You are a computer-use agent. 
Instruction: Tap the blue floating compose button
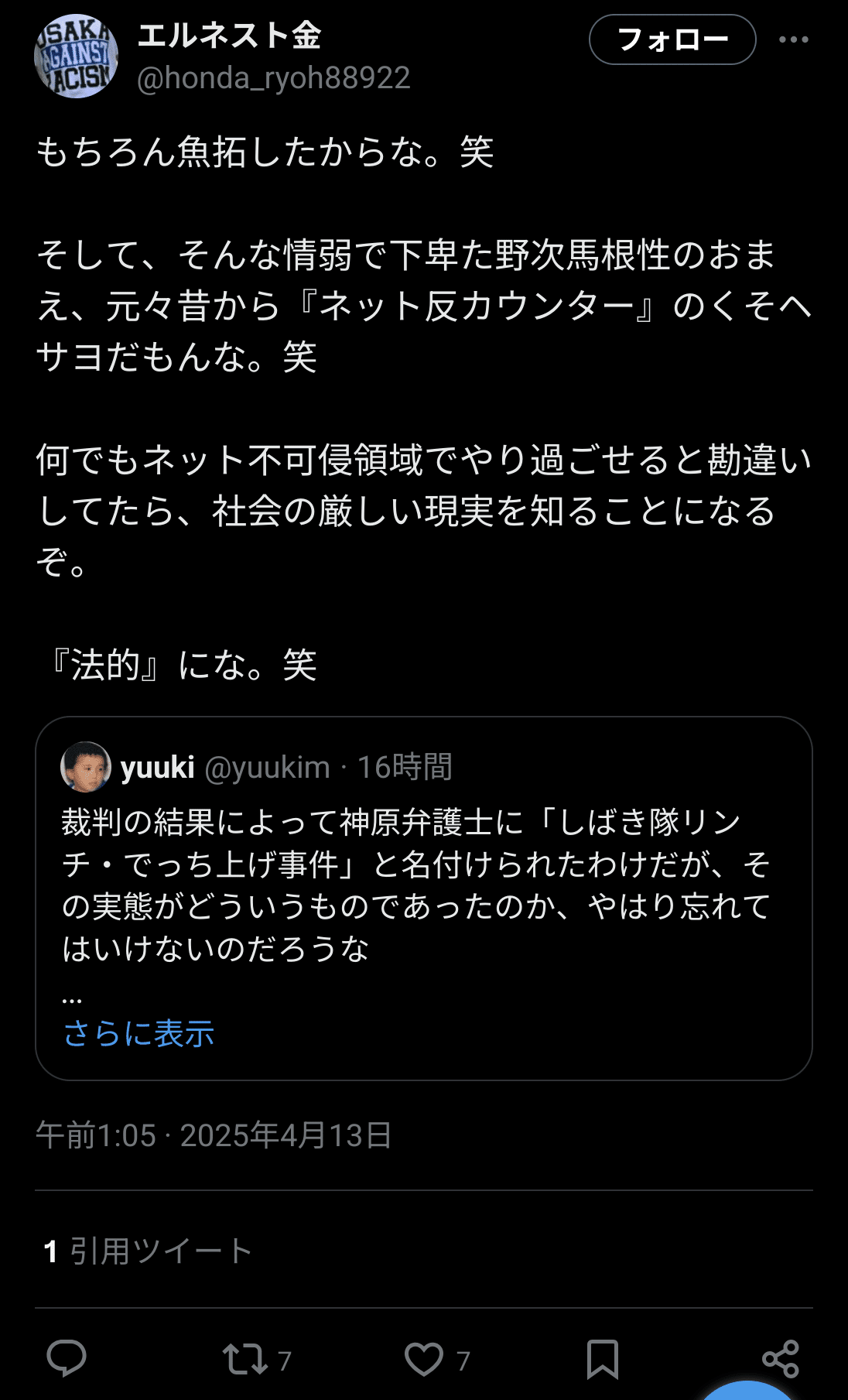pos(747,1390)
